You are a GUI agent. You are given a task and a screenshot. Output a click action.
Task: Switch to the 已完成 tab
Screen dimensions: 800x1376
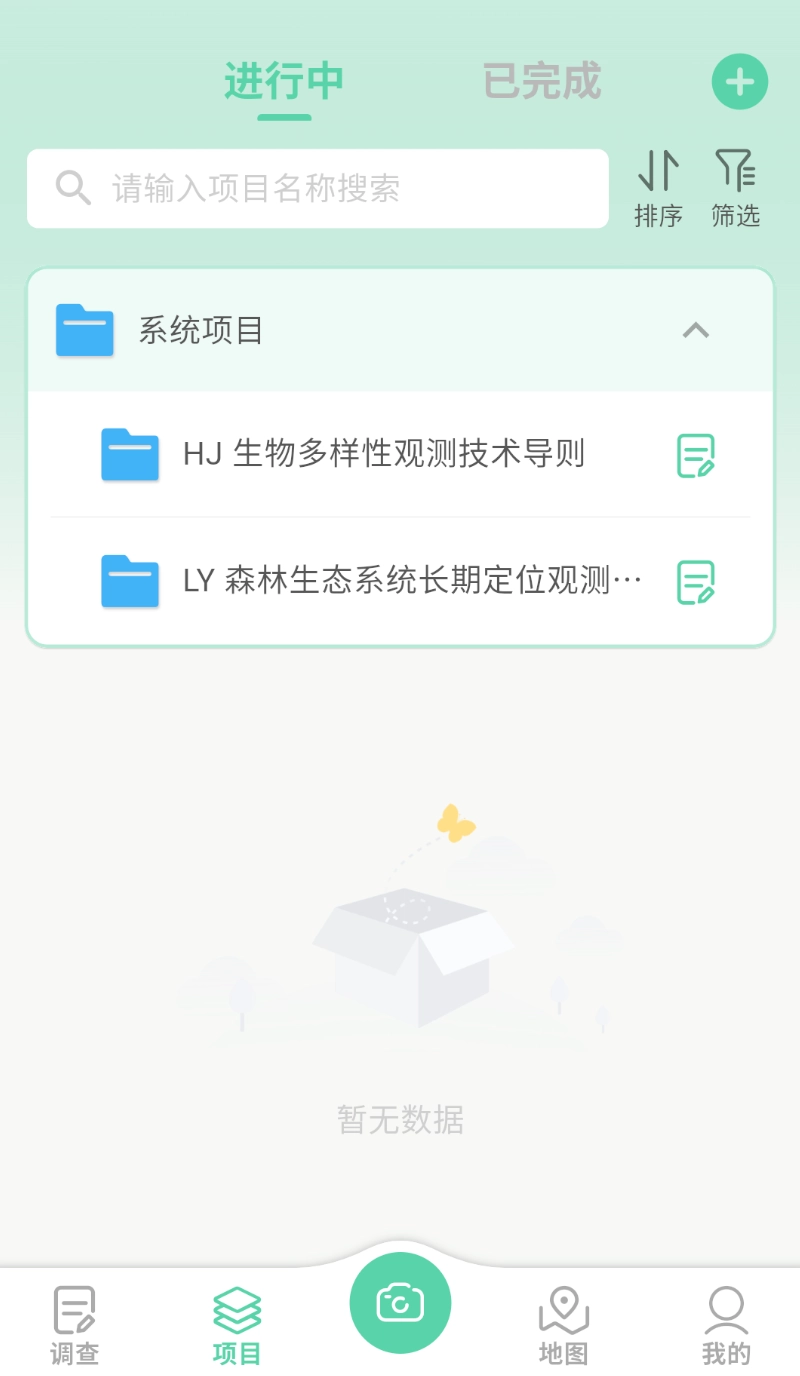pos(541,81)
